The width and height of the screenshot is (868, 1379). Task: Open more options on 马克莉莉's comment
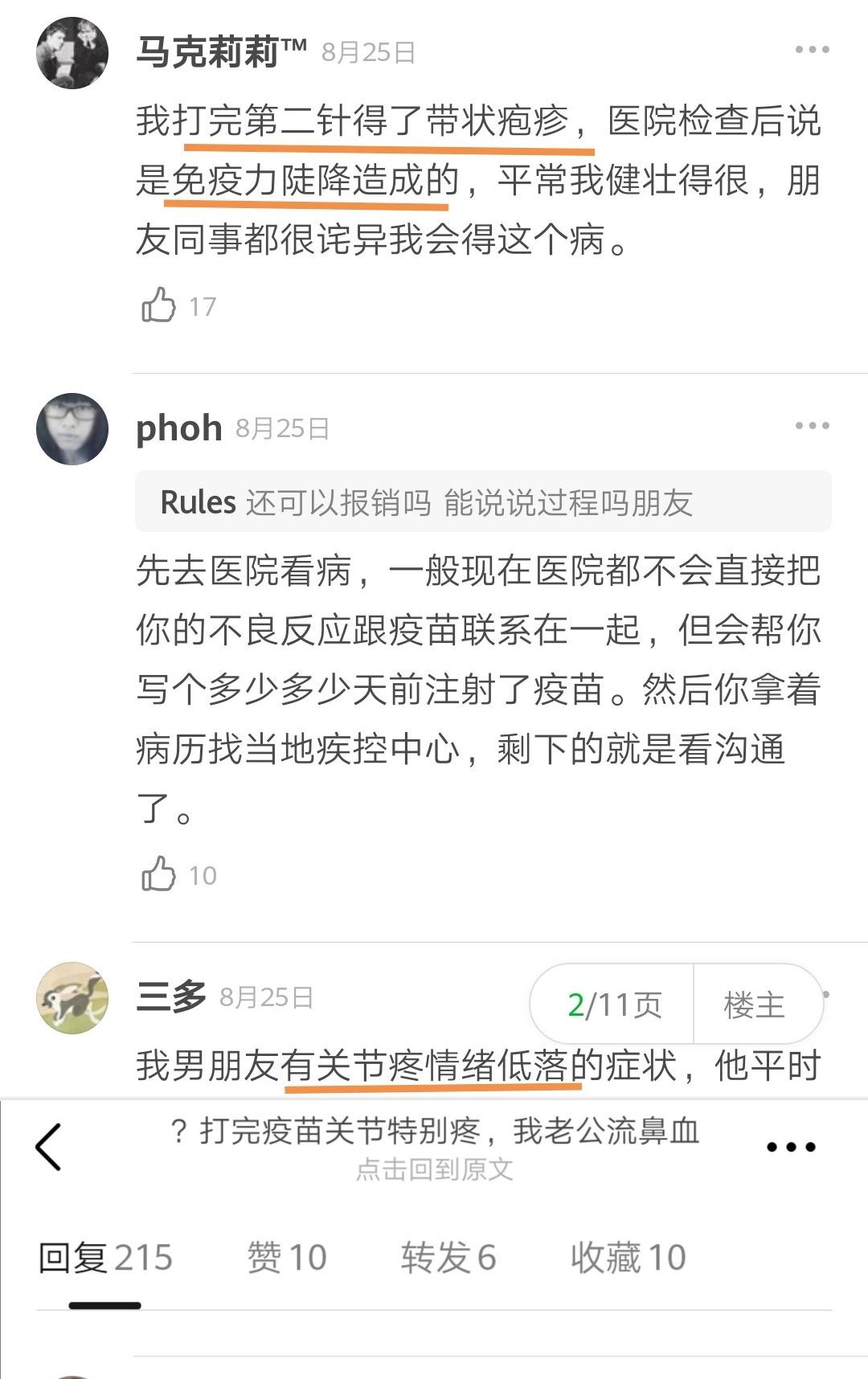pyautogui.click(x=812, y=50)
